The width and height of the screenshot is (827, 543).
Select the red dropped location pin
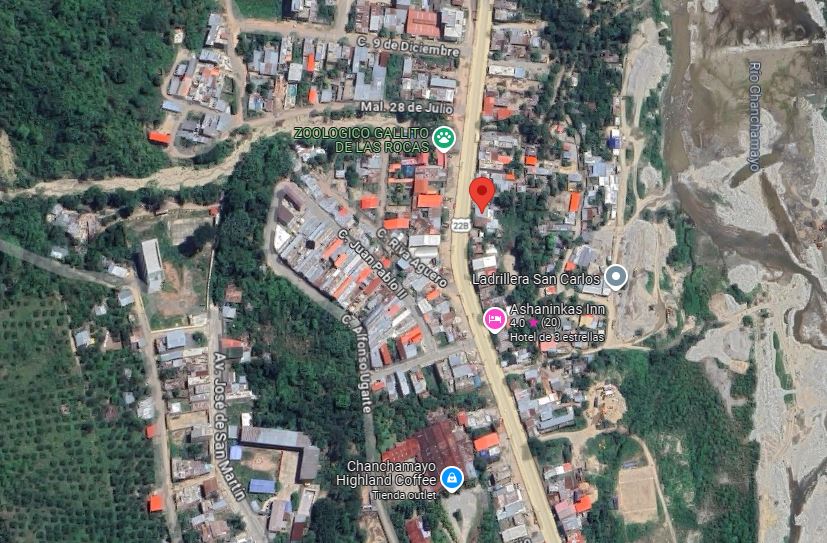(482, 192)
